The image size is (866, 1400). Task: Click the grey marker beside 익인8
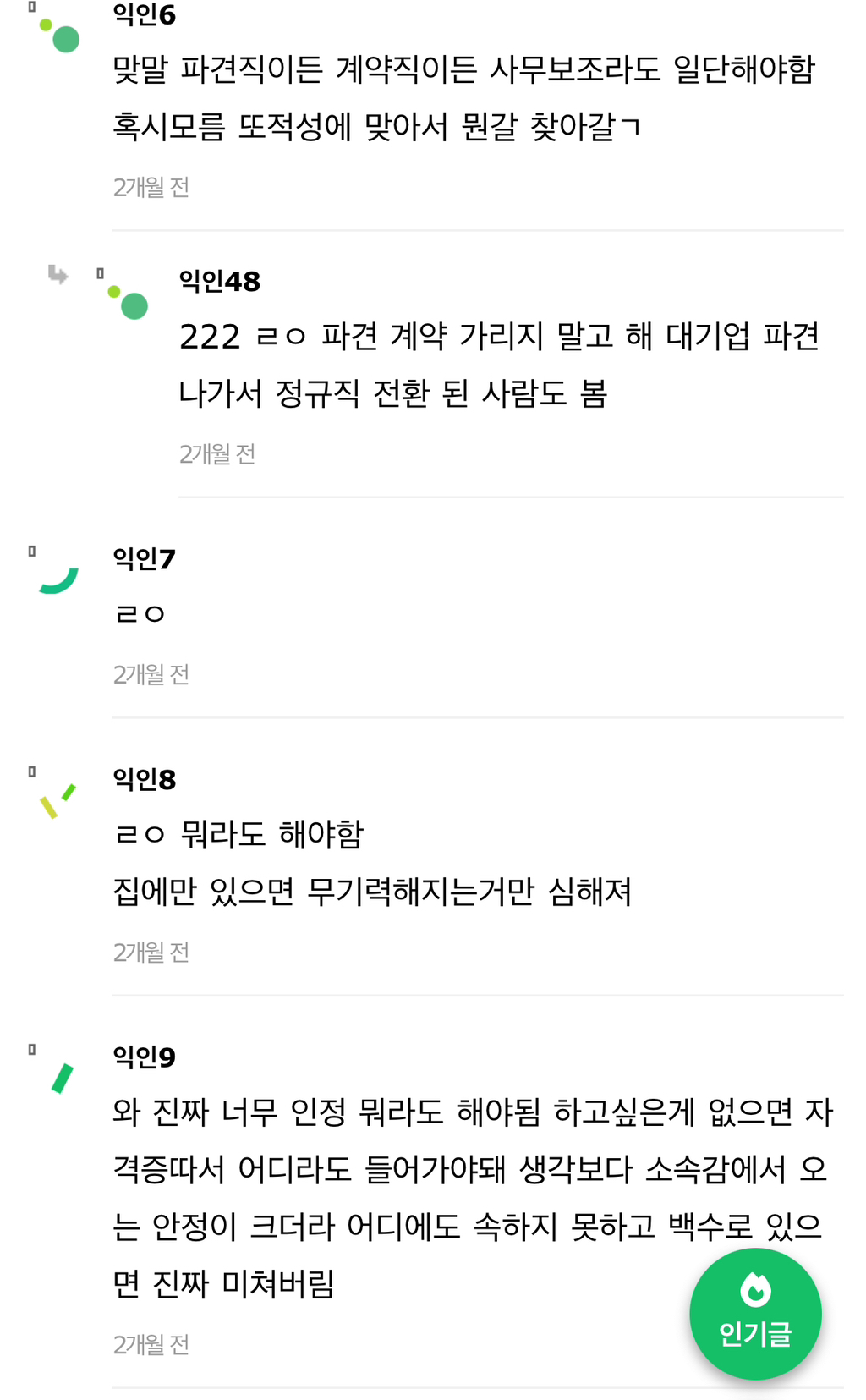(32, 771)
